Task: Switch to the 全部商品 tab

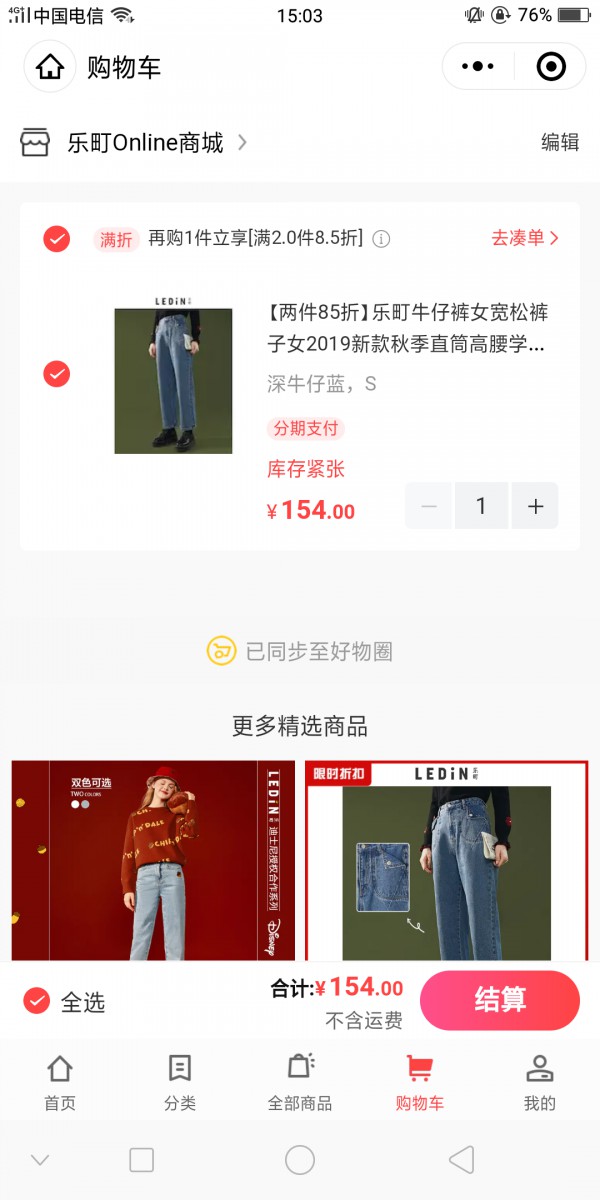Action: [x=300, y=1082]
